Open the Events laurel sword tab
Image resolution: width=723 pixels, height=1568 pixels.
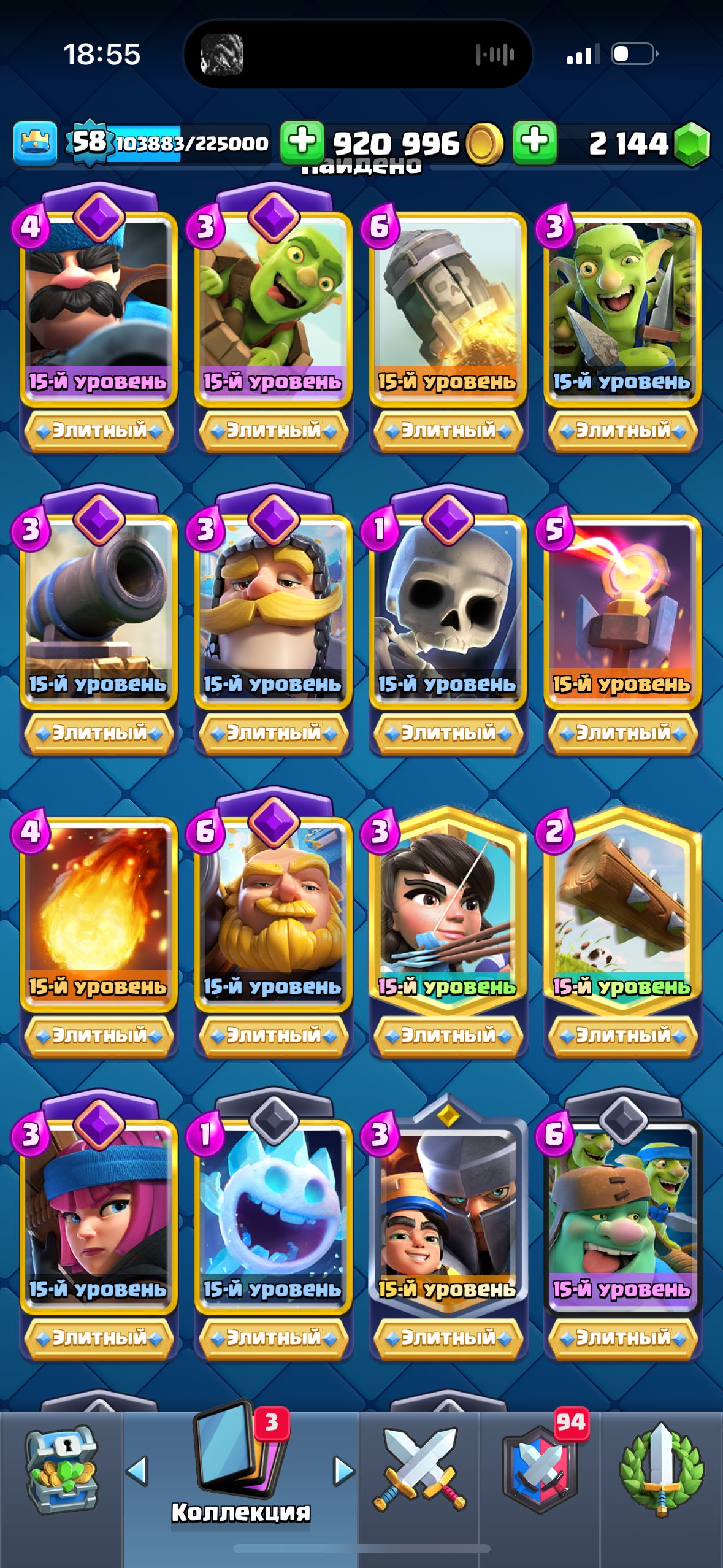661,1469
